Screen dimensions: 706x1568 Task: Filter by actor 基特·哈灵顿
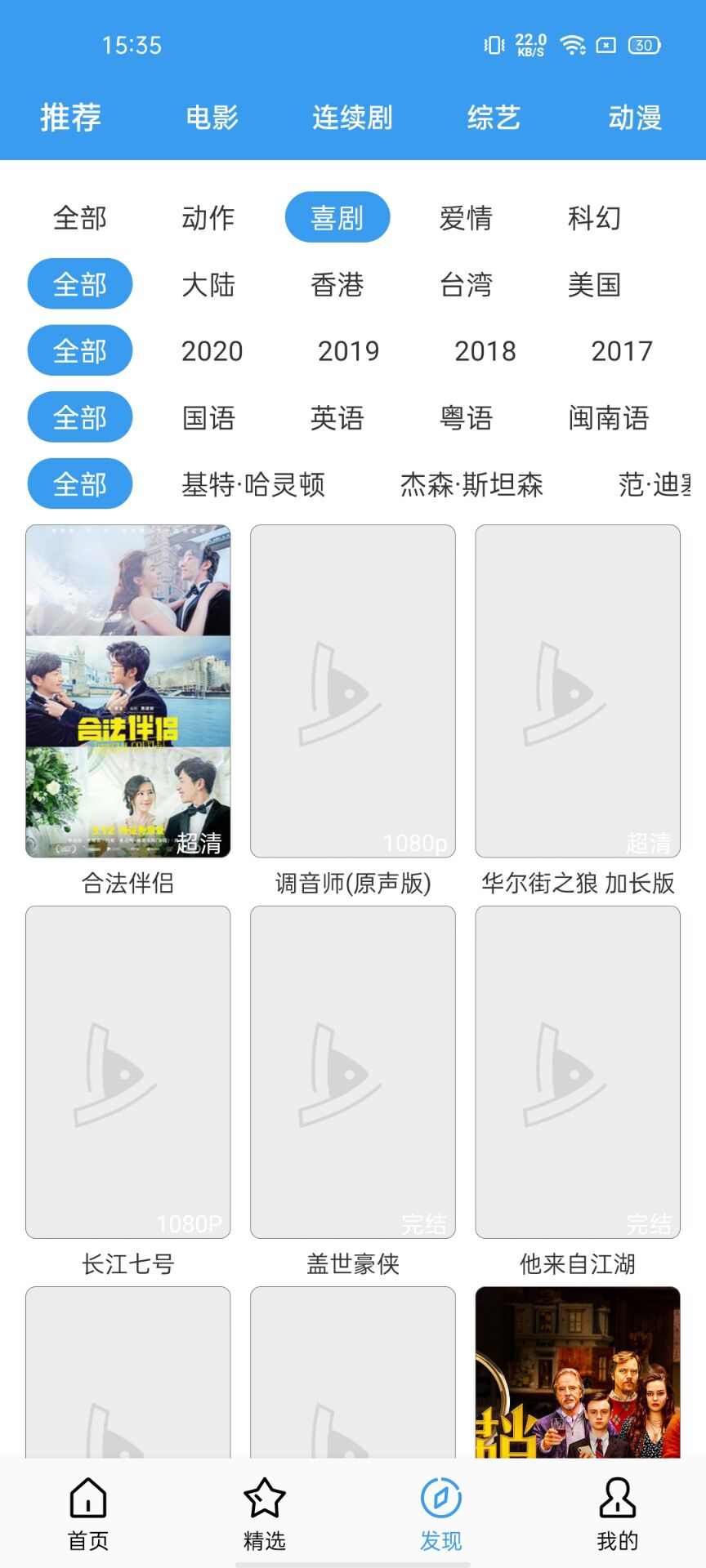[x=253, y=485]
